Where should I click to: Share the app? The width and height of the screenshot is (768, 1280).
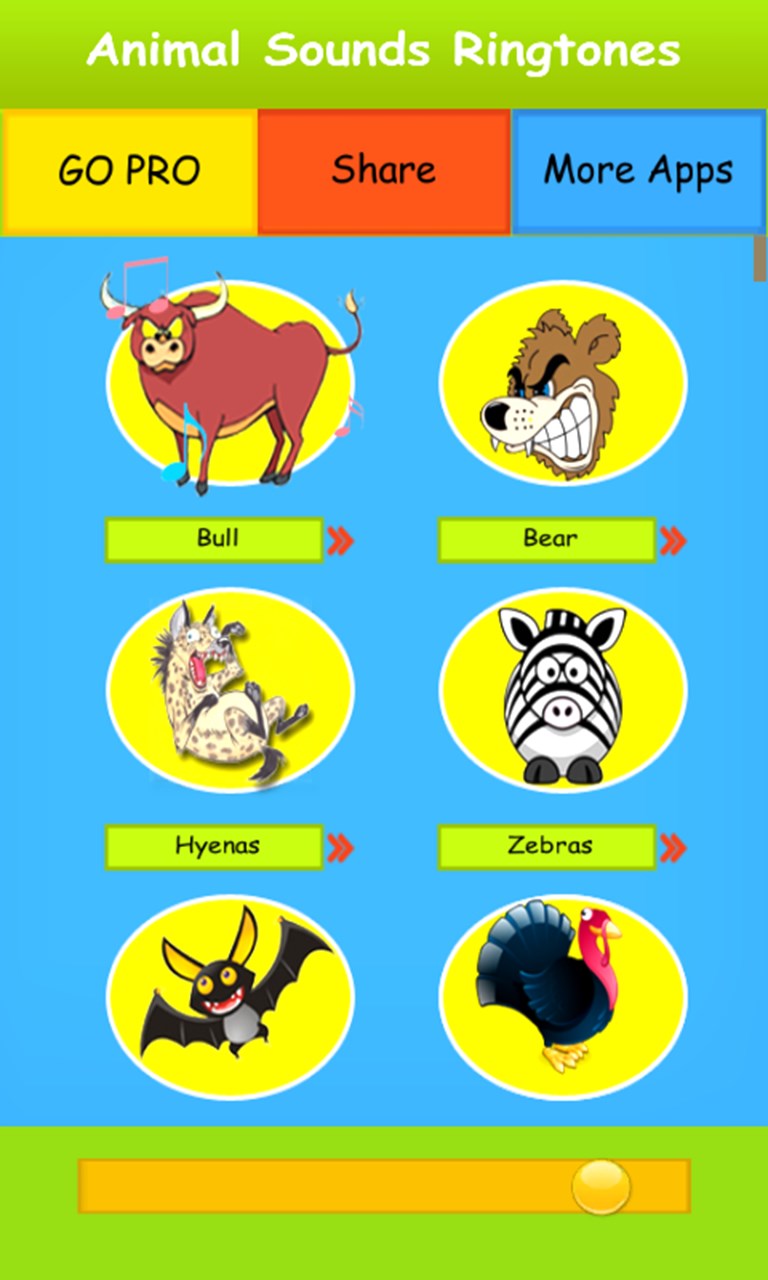tap(384, 172)
